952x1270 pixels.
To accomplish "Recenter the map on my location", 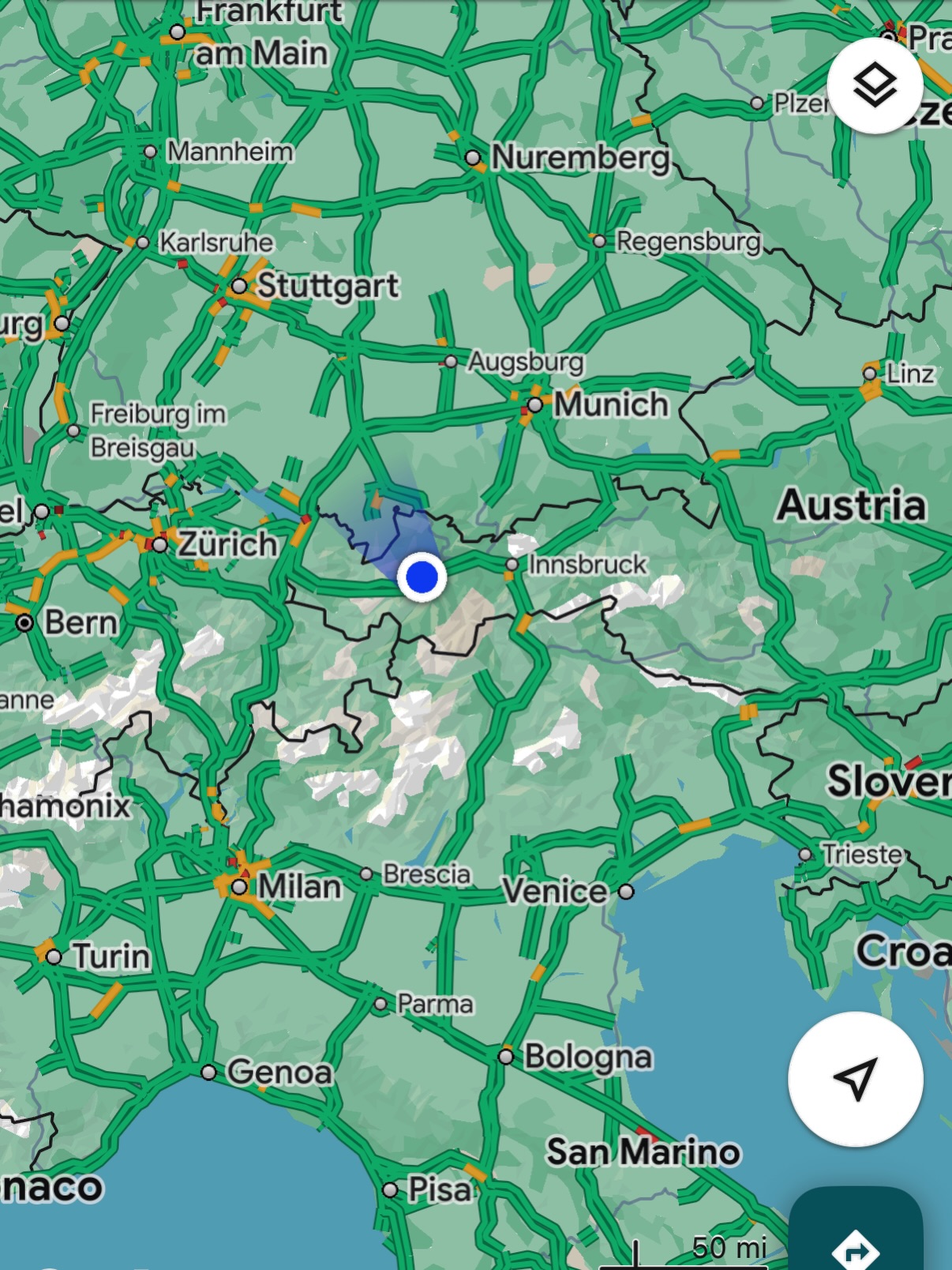I will 856,1079.
